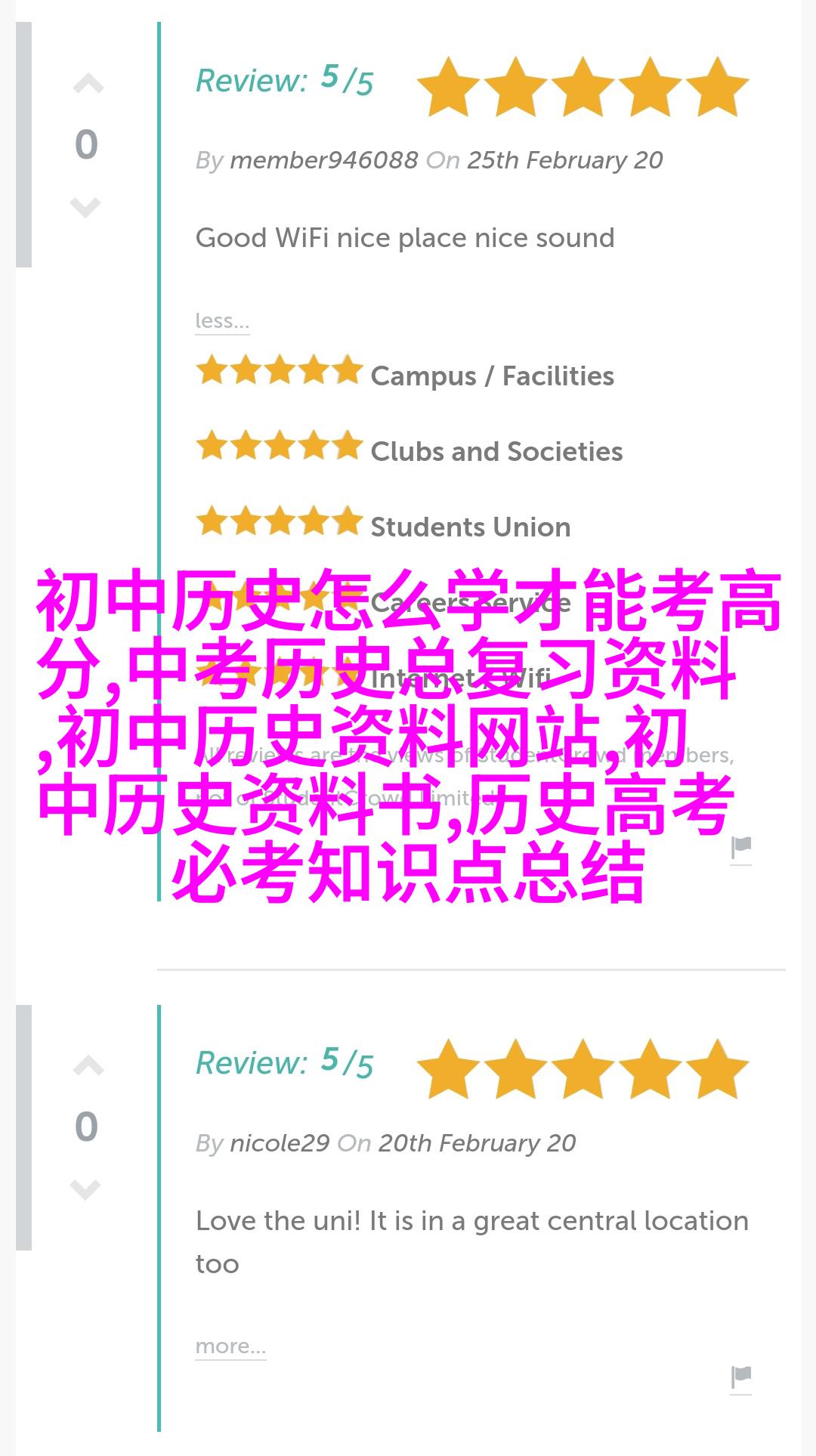Upvote the review by member946088
The height and width of the screenshot is (1456, 816).
click(88, 84)
